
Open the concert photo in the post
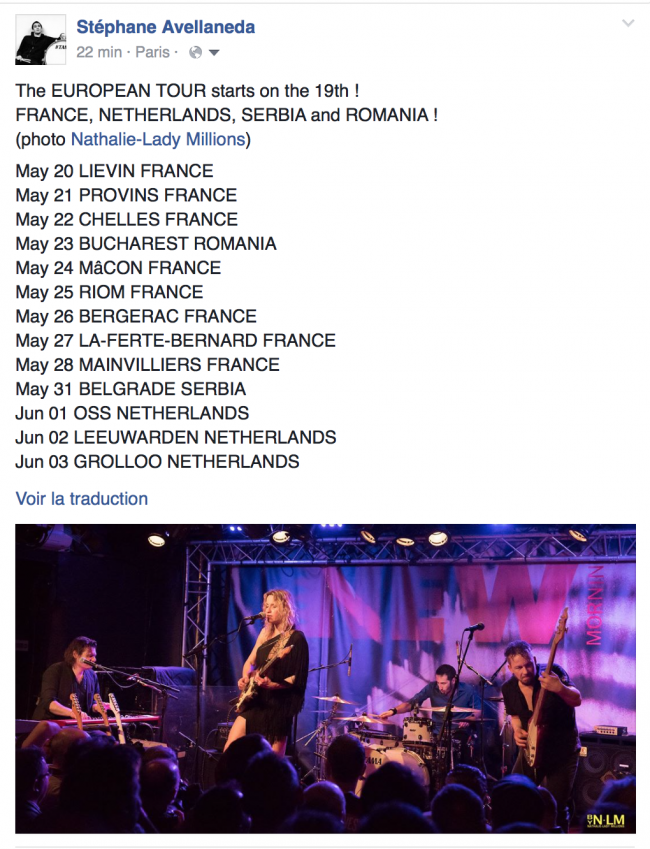coord(325,678)
